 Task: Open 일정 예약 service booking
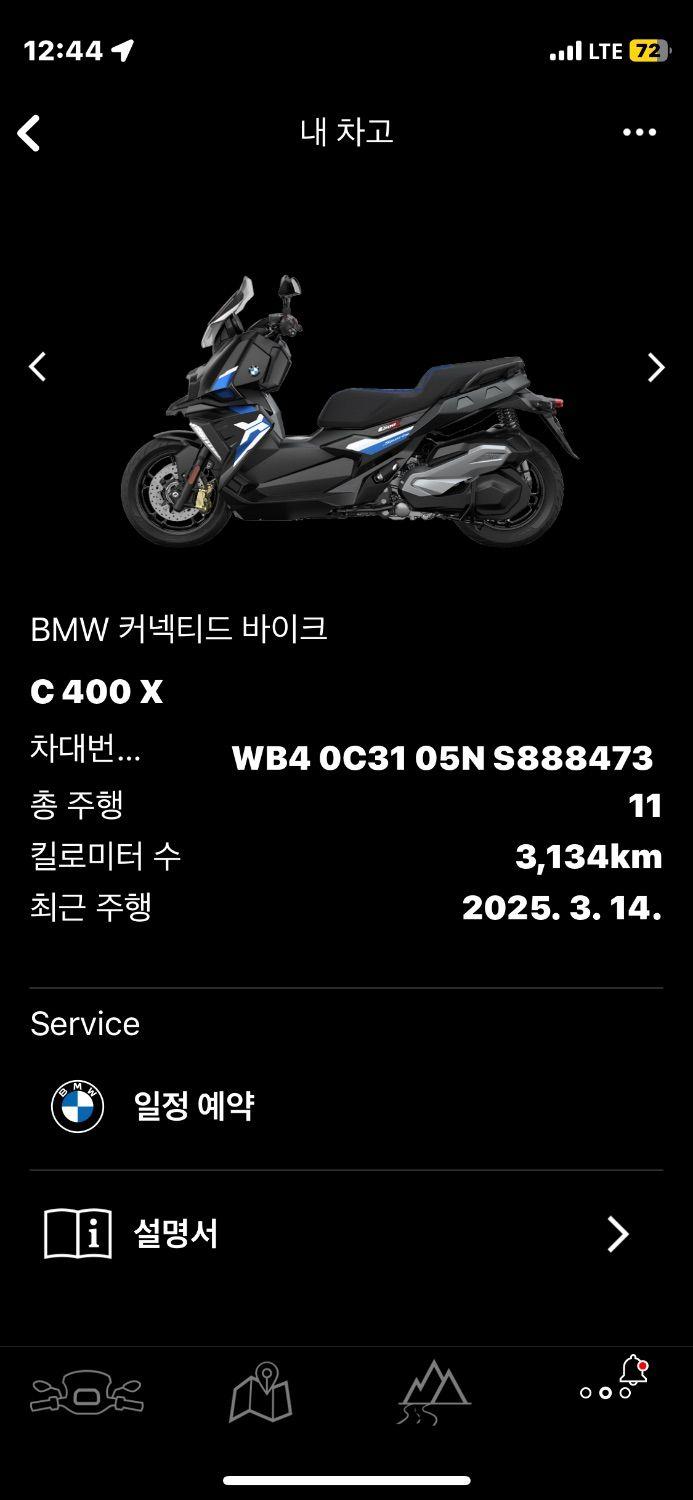click(x=192, y=1106)
